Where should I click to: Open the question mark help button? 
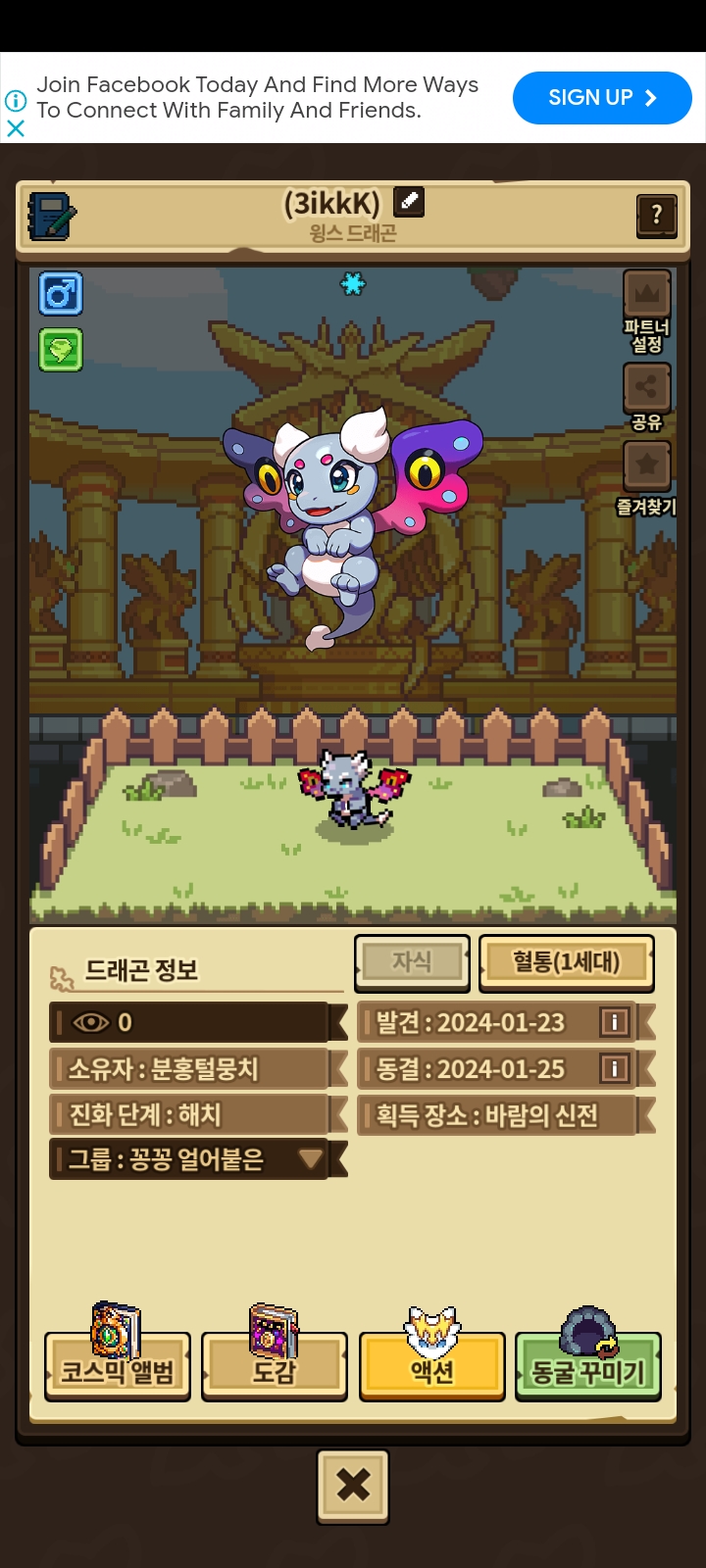point(656,215)
